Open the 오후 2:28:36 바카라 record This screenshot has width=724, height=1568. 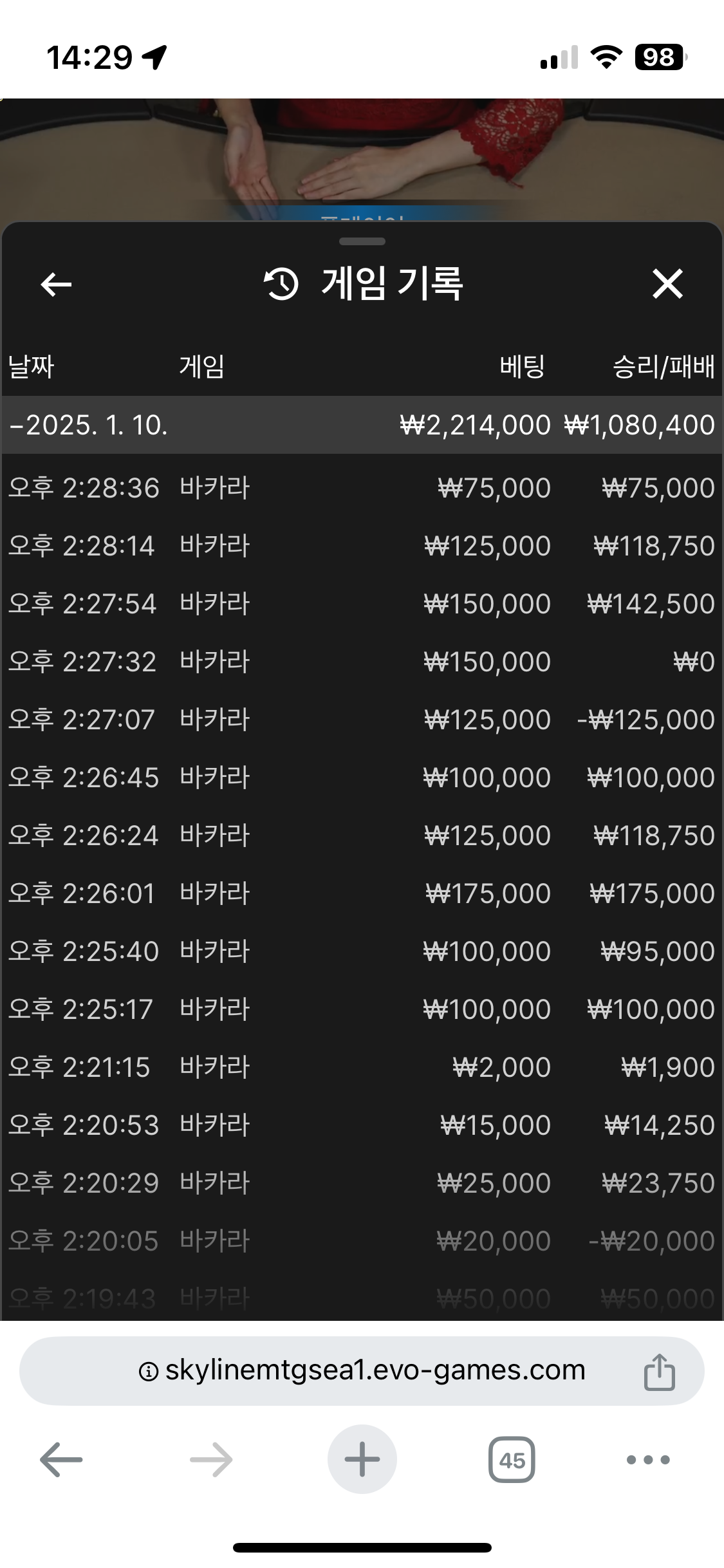coord(360,488)
